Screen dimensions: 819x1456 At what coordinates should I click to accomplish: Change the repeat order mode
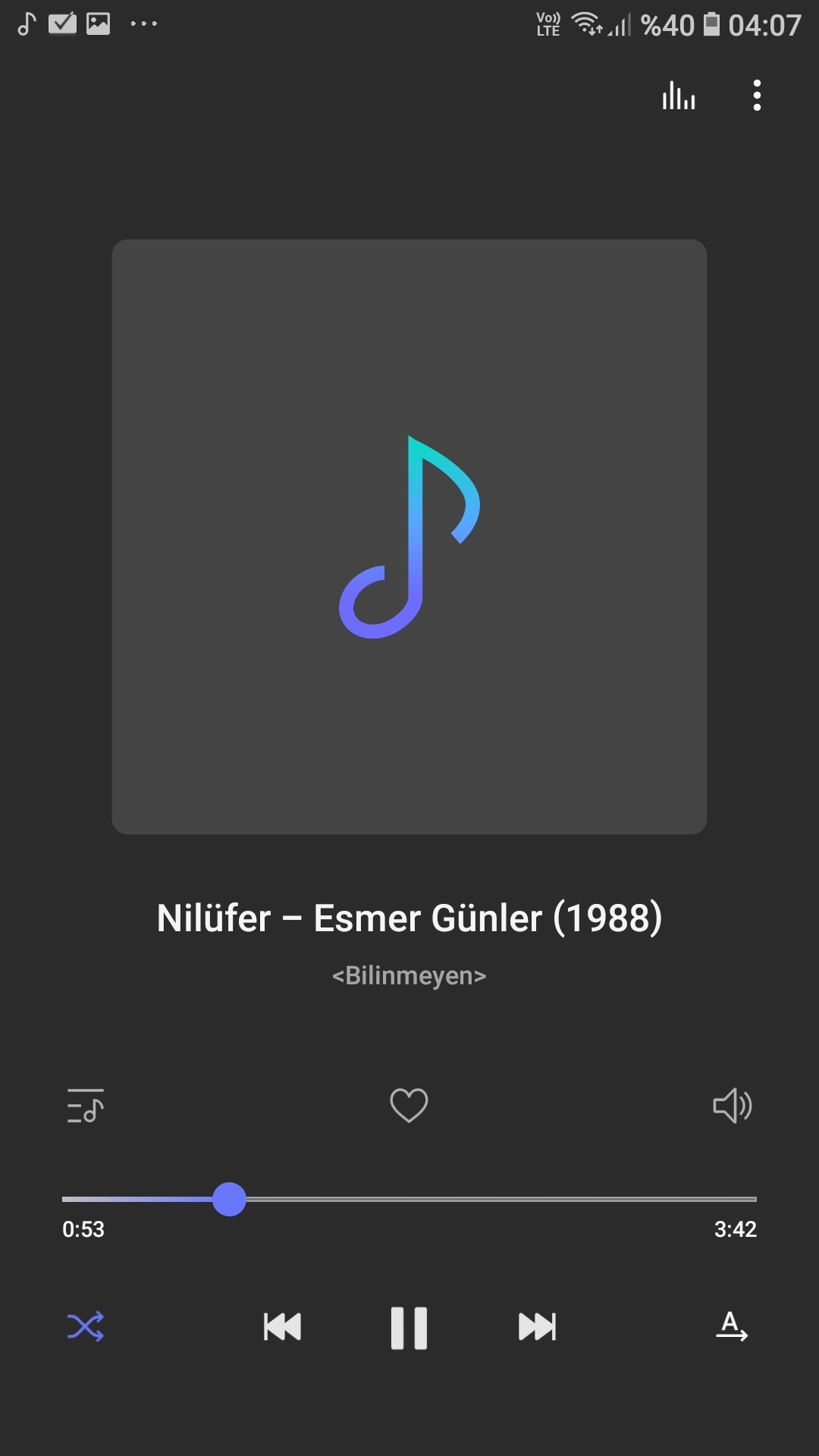(732, 1327)
